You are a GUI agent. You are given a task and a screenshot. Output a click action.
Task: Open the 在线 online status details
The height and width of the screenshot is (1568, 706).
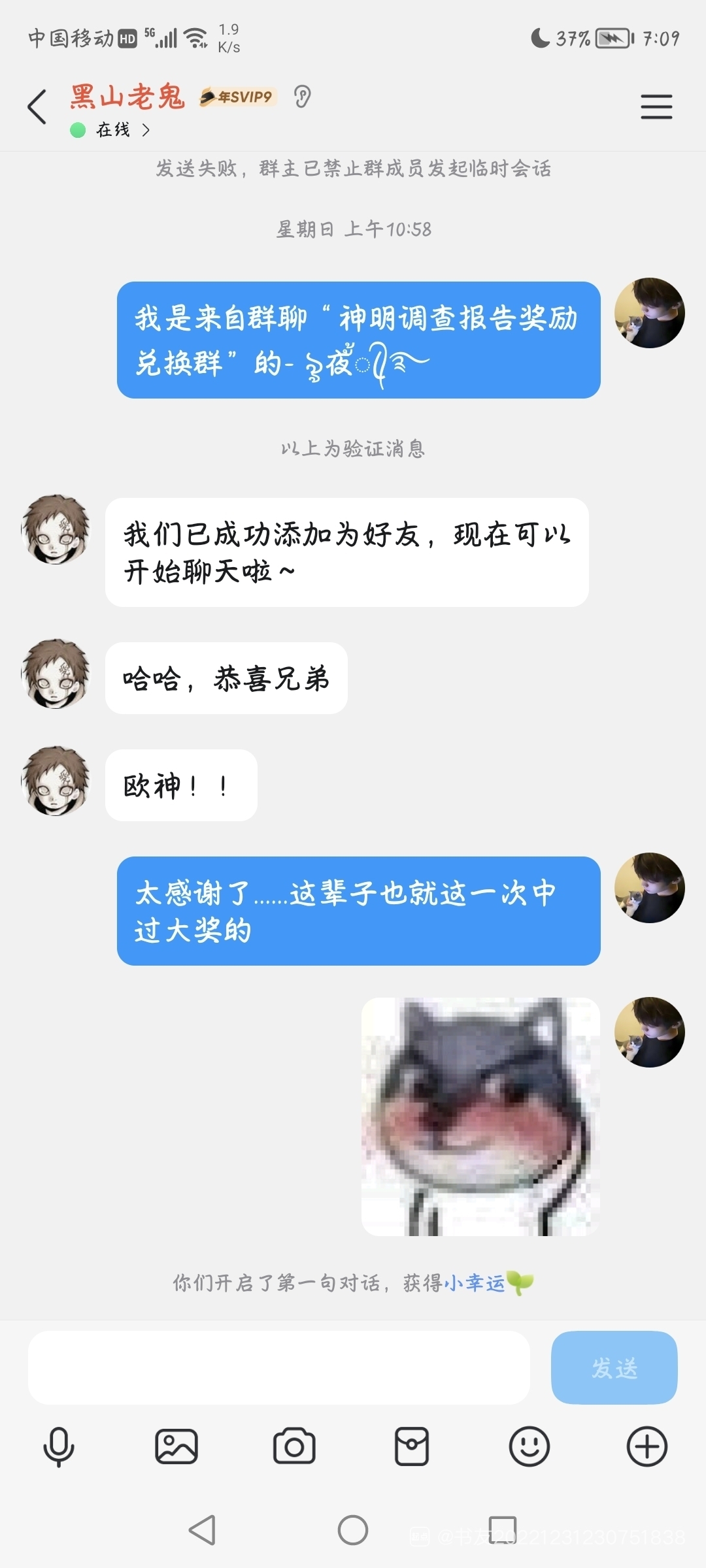pyautogui.click(x=111, y=130)
